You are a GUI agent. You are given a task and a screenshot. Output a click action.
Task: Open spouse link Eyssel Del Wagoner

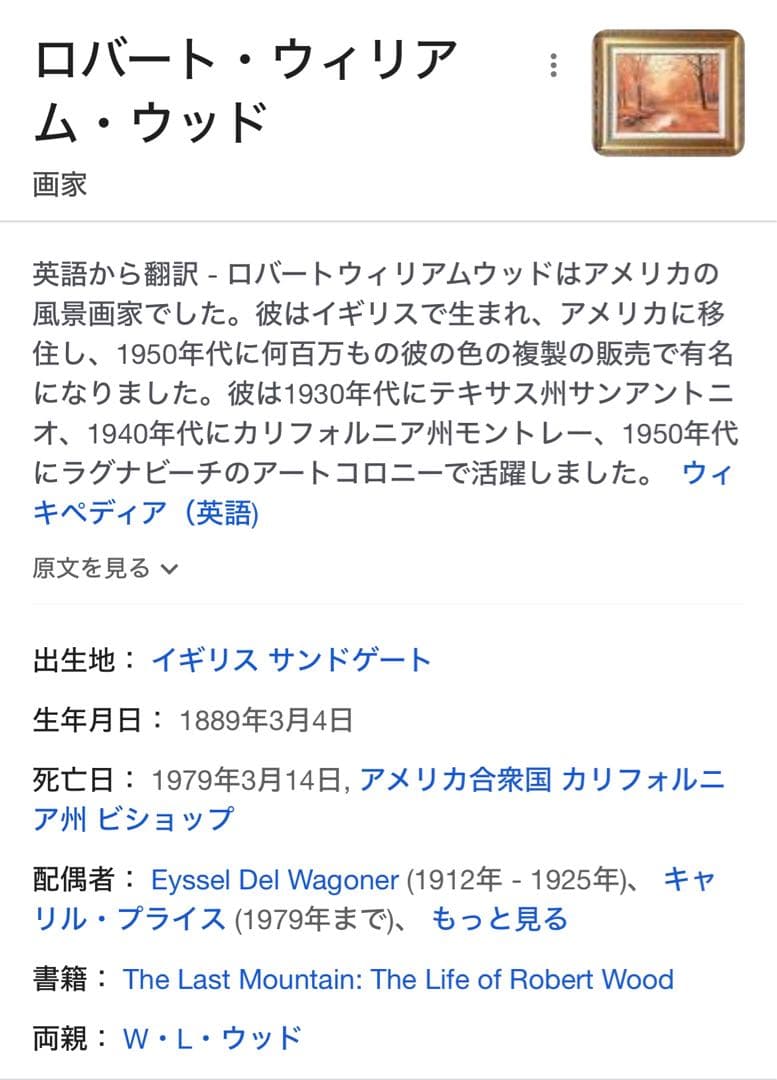tap(275, 880)
